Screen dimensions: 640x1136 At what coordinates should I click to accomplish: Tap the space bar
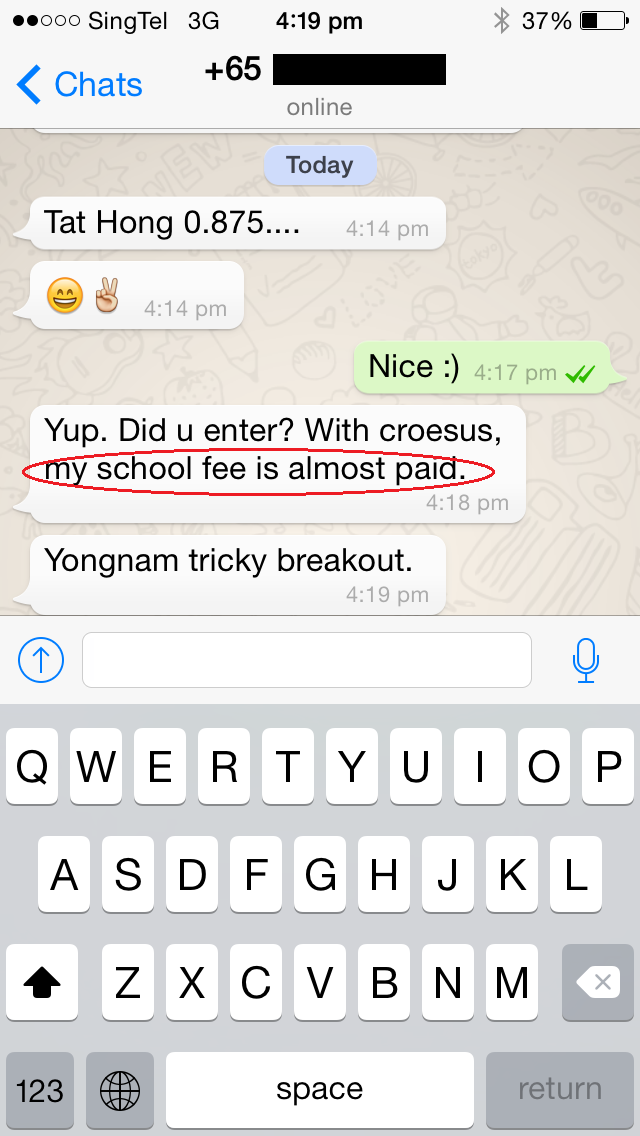320,1090
